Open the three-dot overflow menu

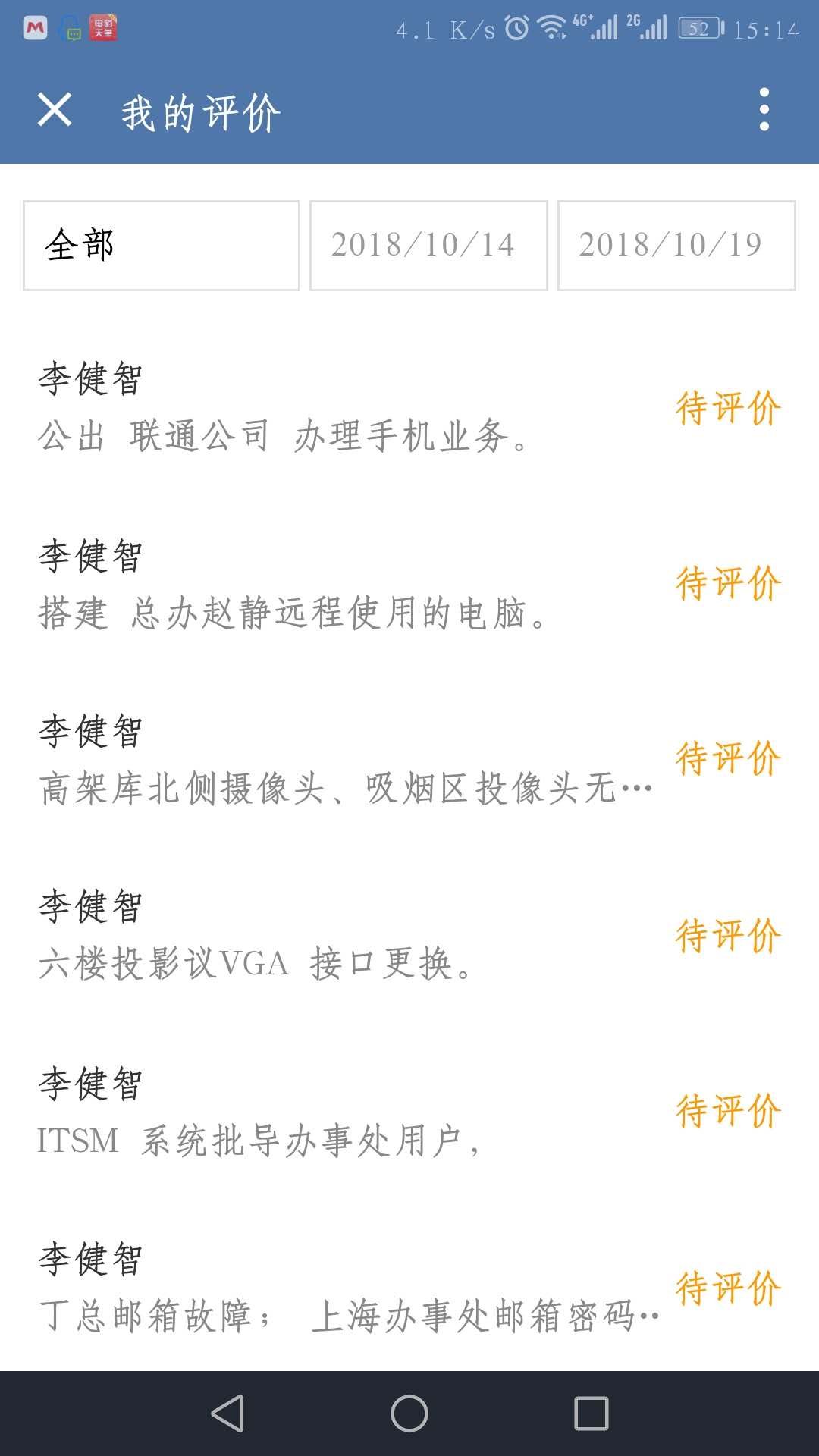[764, 110]
